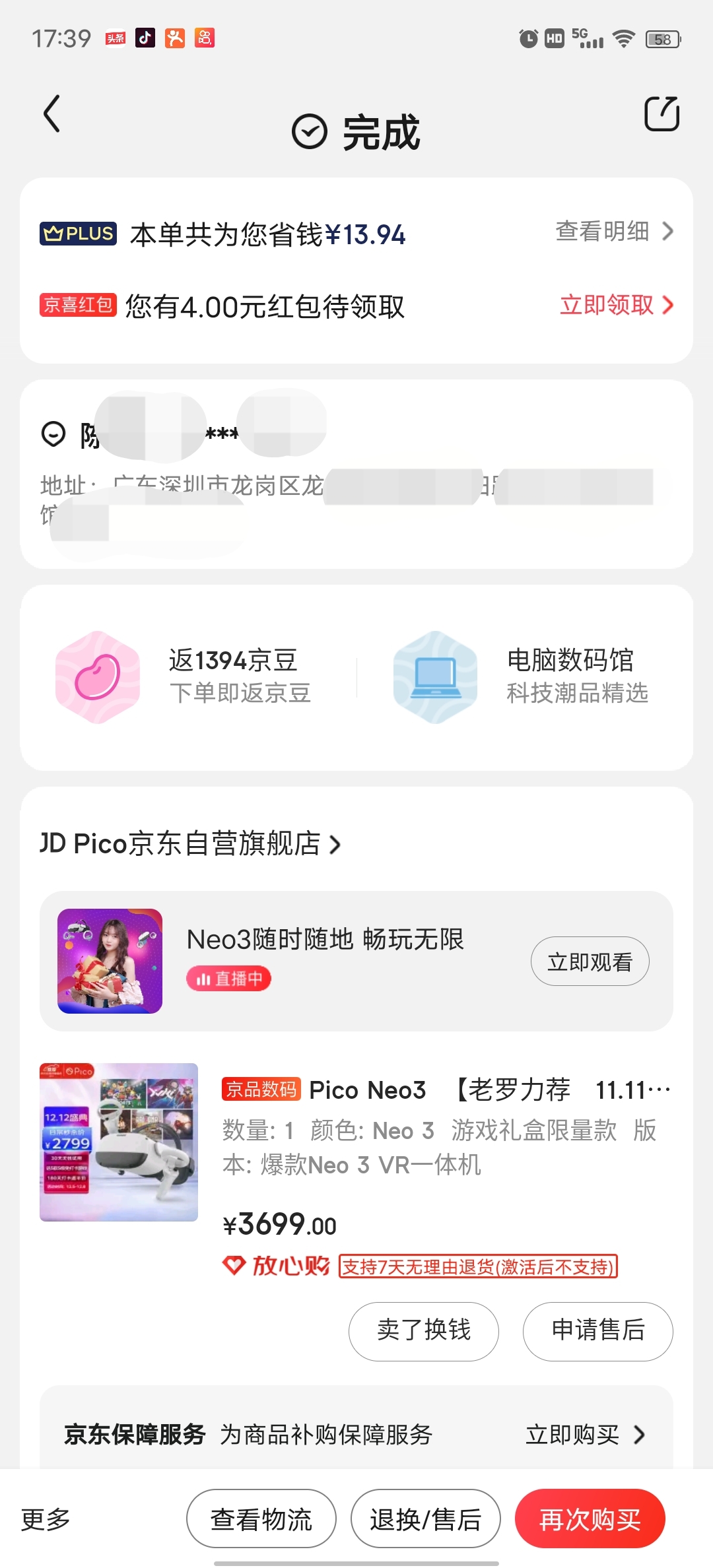Image resolution: width=713 pixels, height=1568 pixels.
Task: Buy protection service via 立即购买
Action: (584, 1435)
